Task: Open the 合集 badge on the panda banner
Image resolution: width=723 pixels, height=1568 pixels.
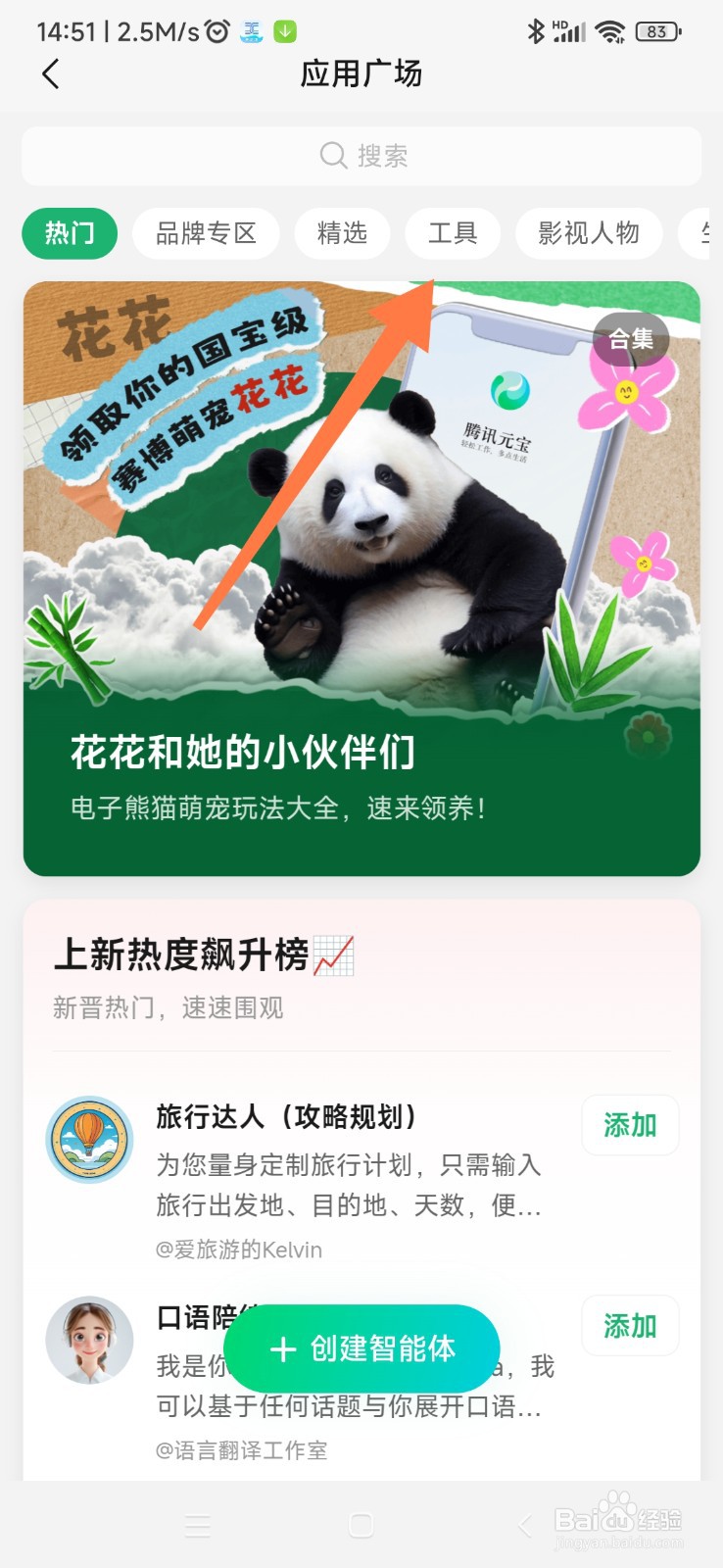Action: click(x=631, y=340)
